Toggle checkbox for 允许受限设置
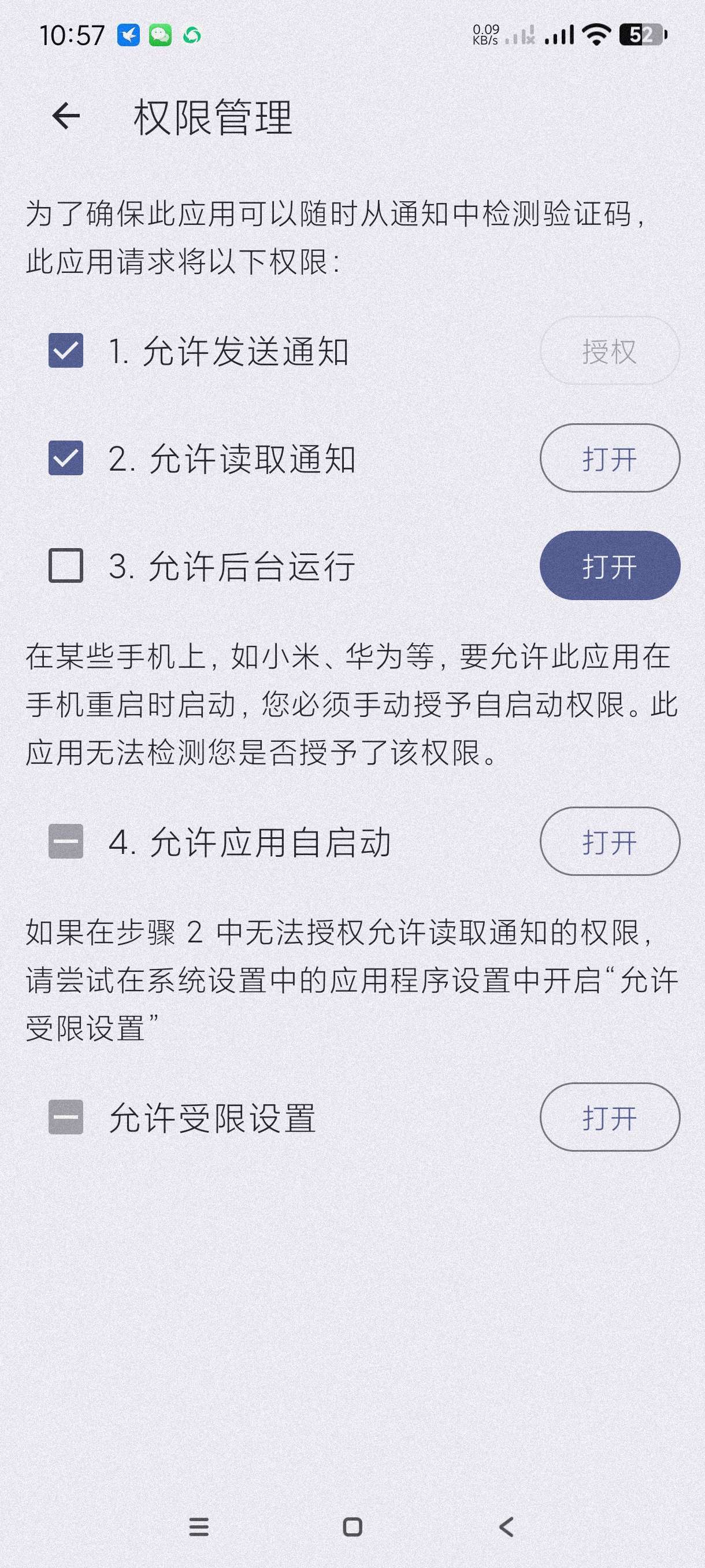705x1568 pixels. (66, 1117)
